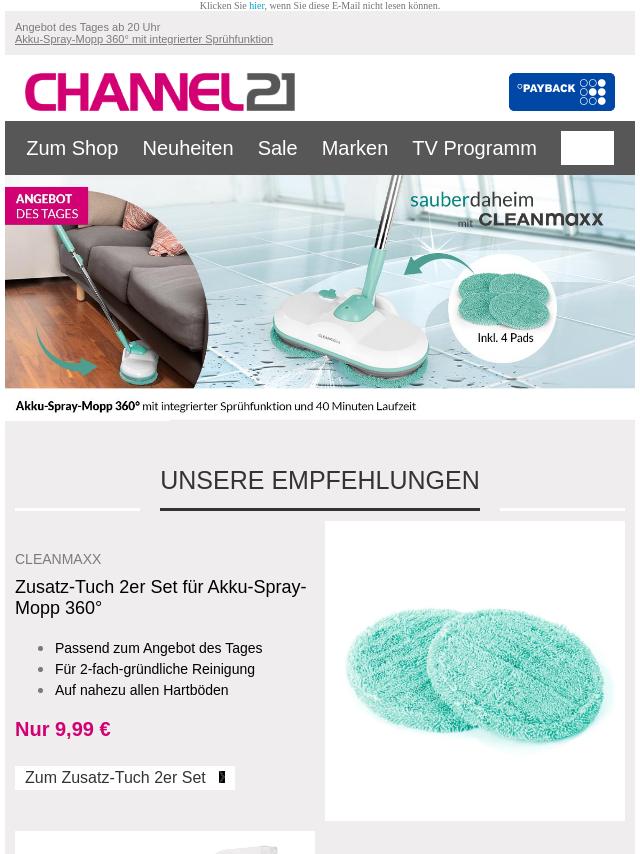Image resolution: width=640 pixels, height=854 pixels.
Task: Open the Channel21 homepage
Action: point(160,92)
